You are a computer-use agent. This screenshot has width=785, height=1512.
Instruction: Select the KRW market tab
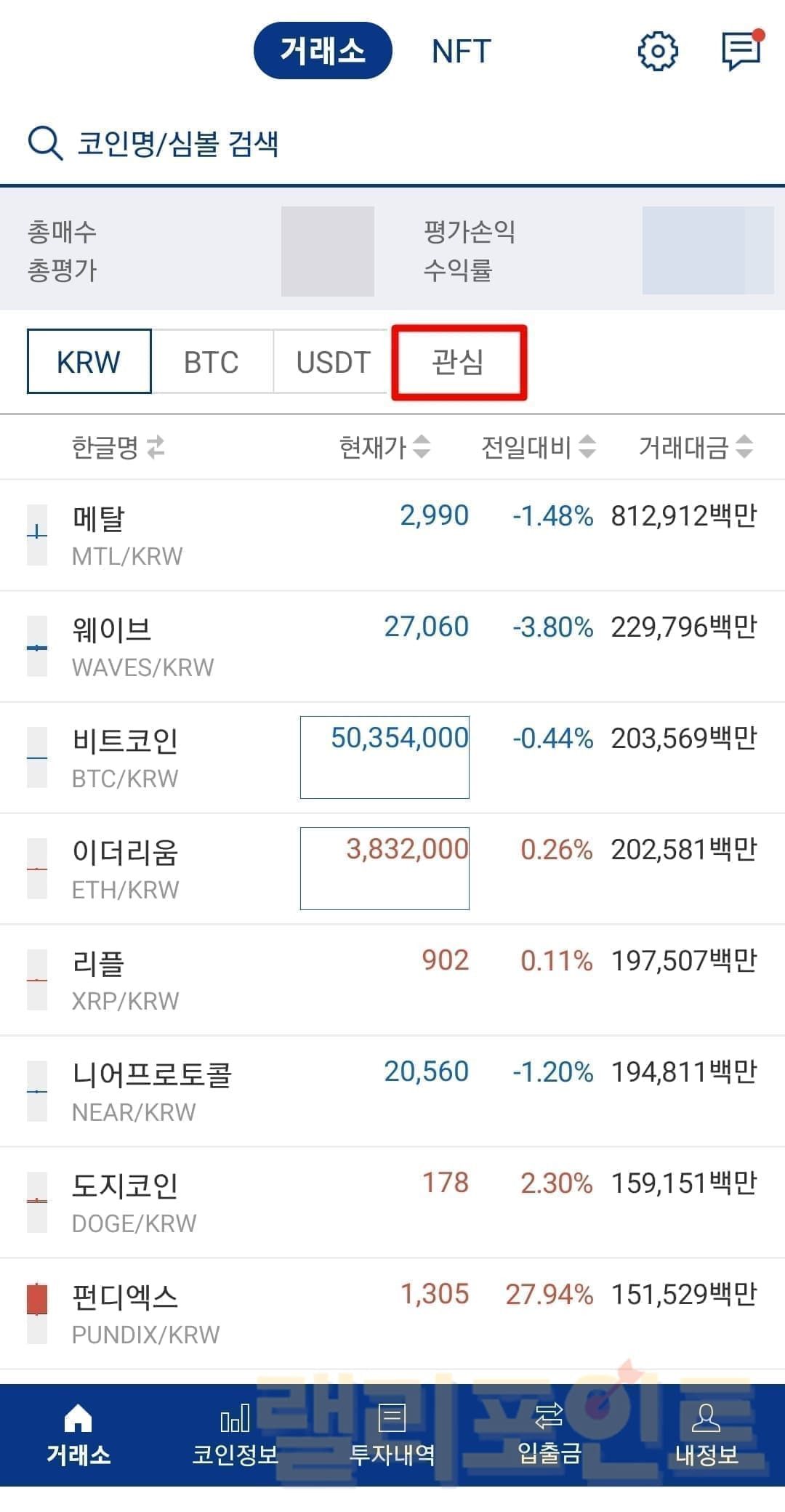(x=89, y=362)
